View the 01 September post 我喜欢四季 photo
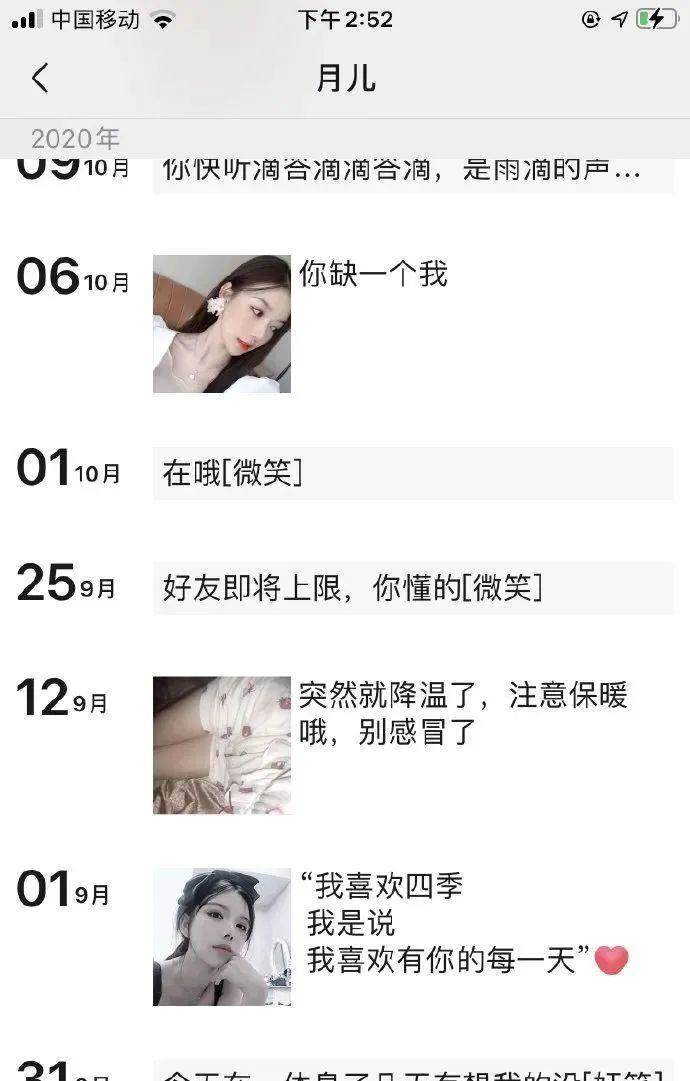The image size is (690, 1081). coord(222,936)
